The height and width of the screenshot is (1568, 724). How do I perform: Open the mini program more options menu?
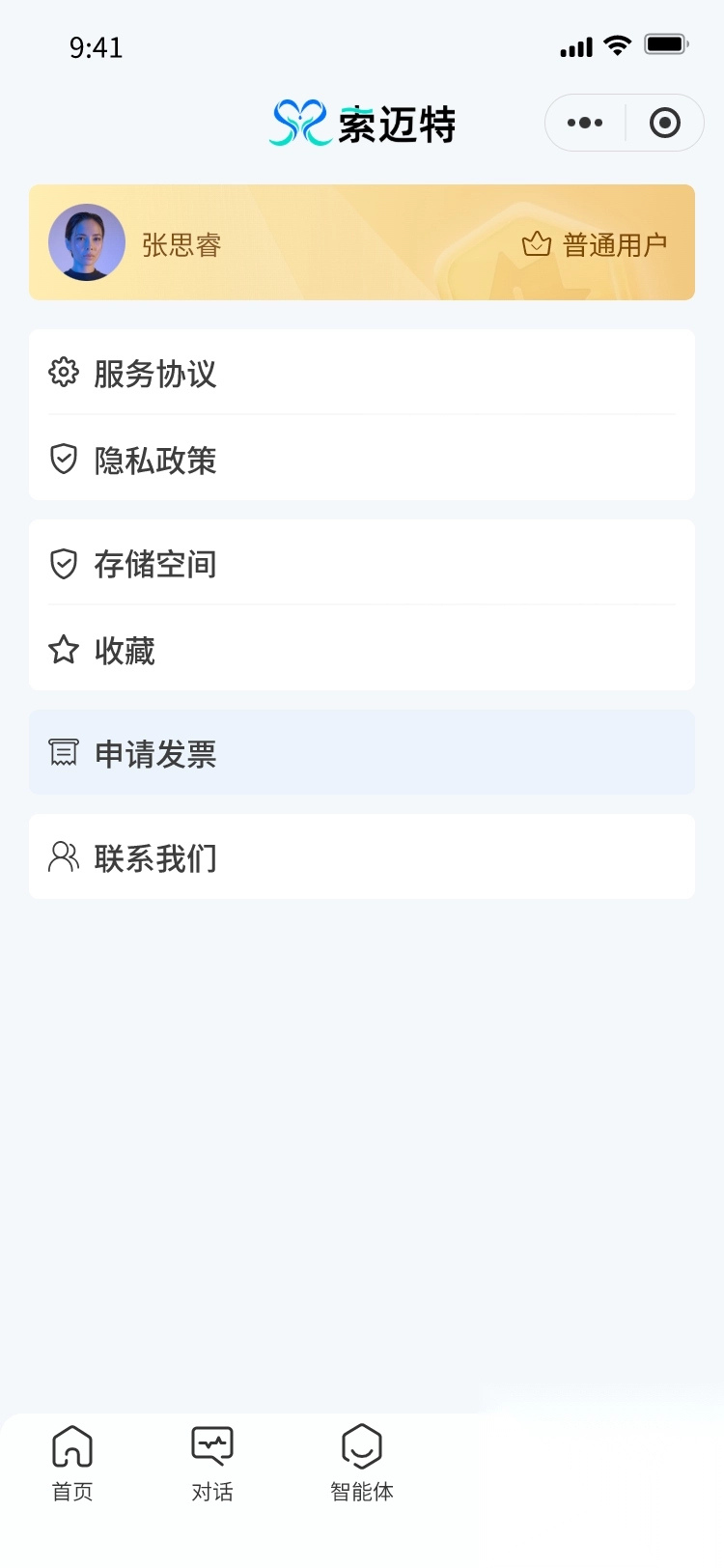[x=585, y=123]
